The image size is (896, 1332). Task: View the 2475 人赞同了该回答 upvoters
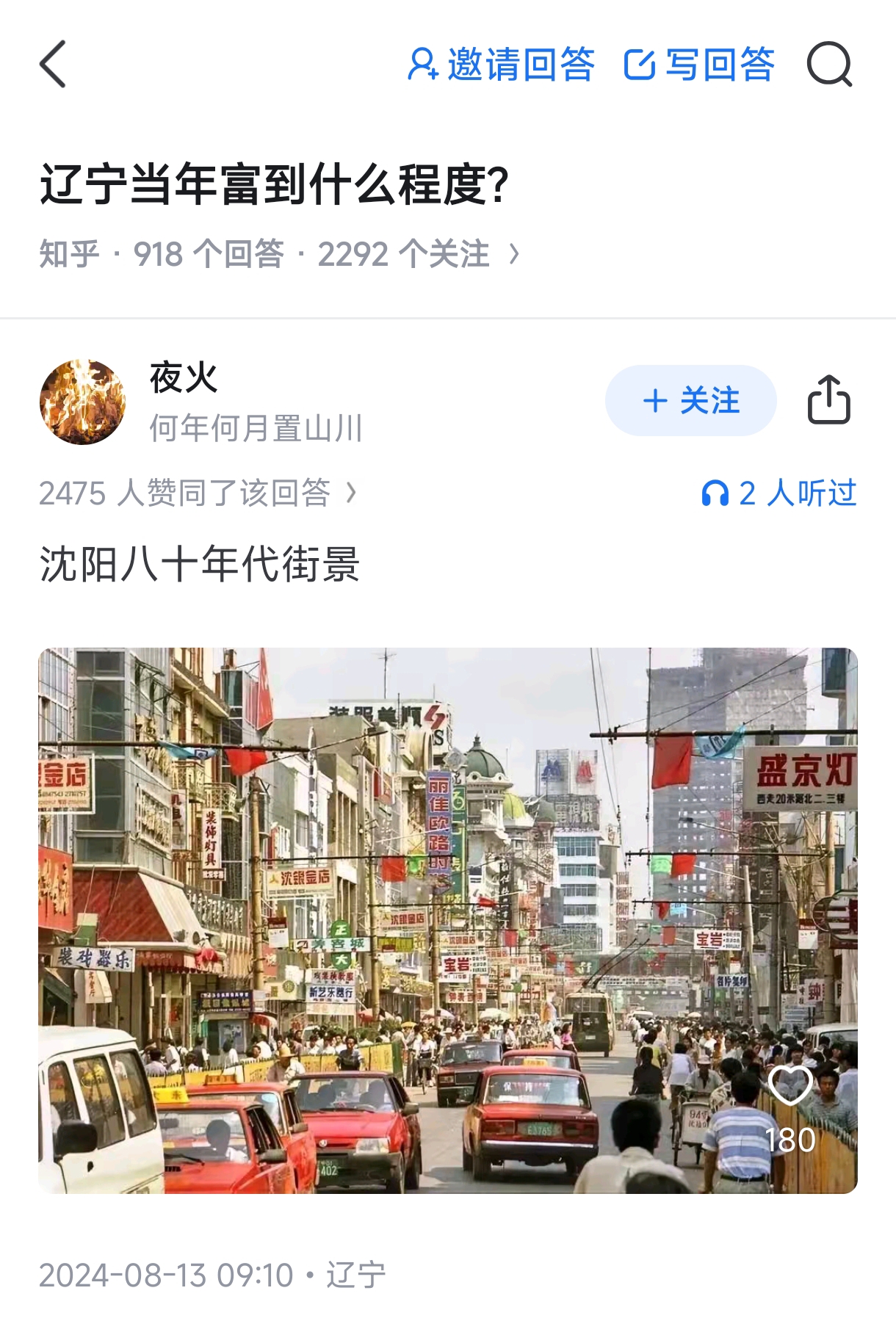(198, 493)
